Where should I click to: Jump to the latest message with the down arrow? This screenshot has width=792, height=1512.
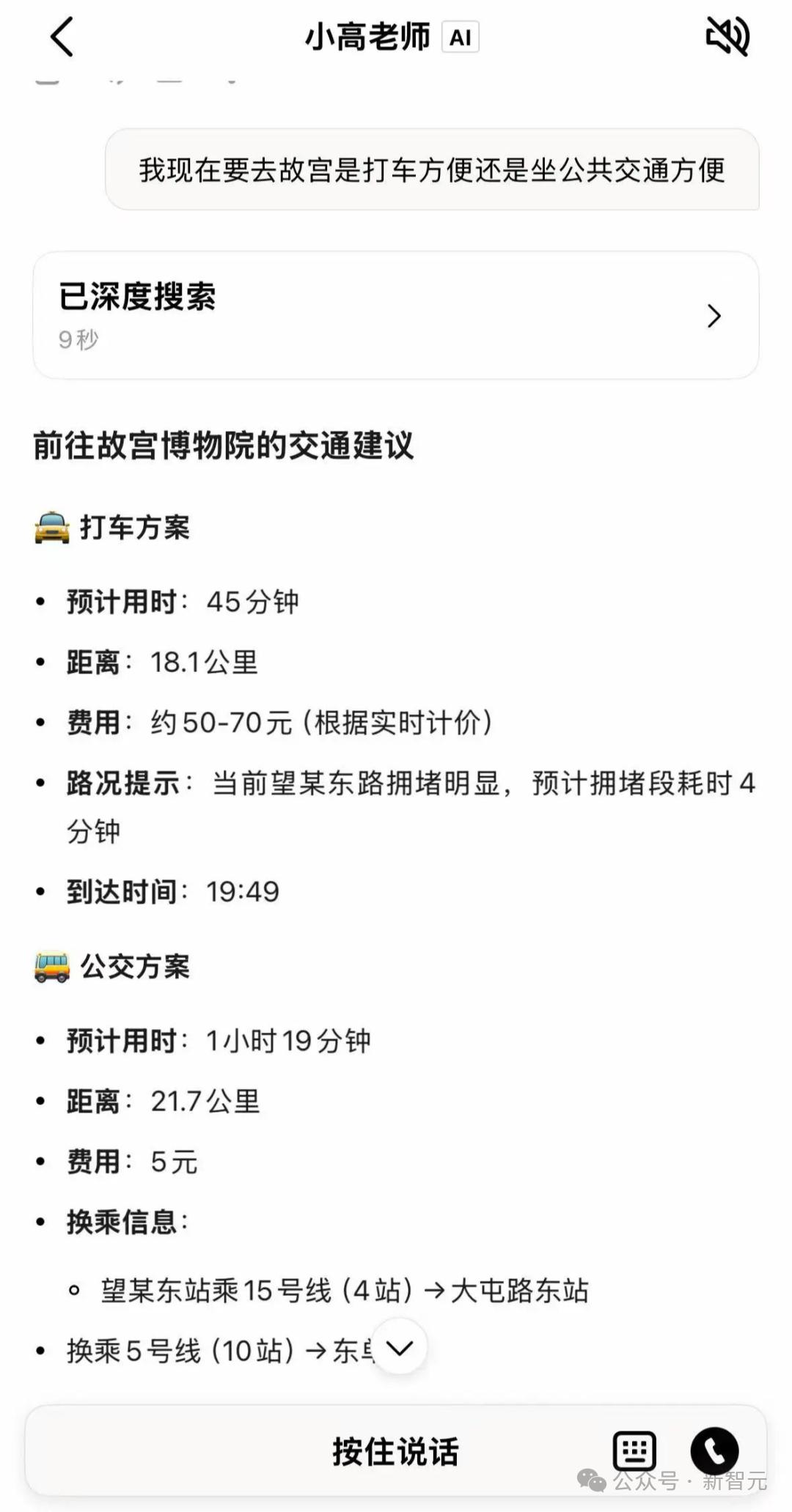(x=400, y=1346)
